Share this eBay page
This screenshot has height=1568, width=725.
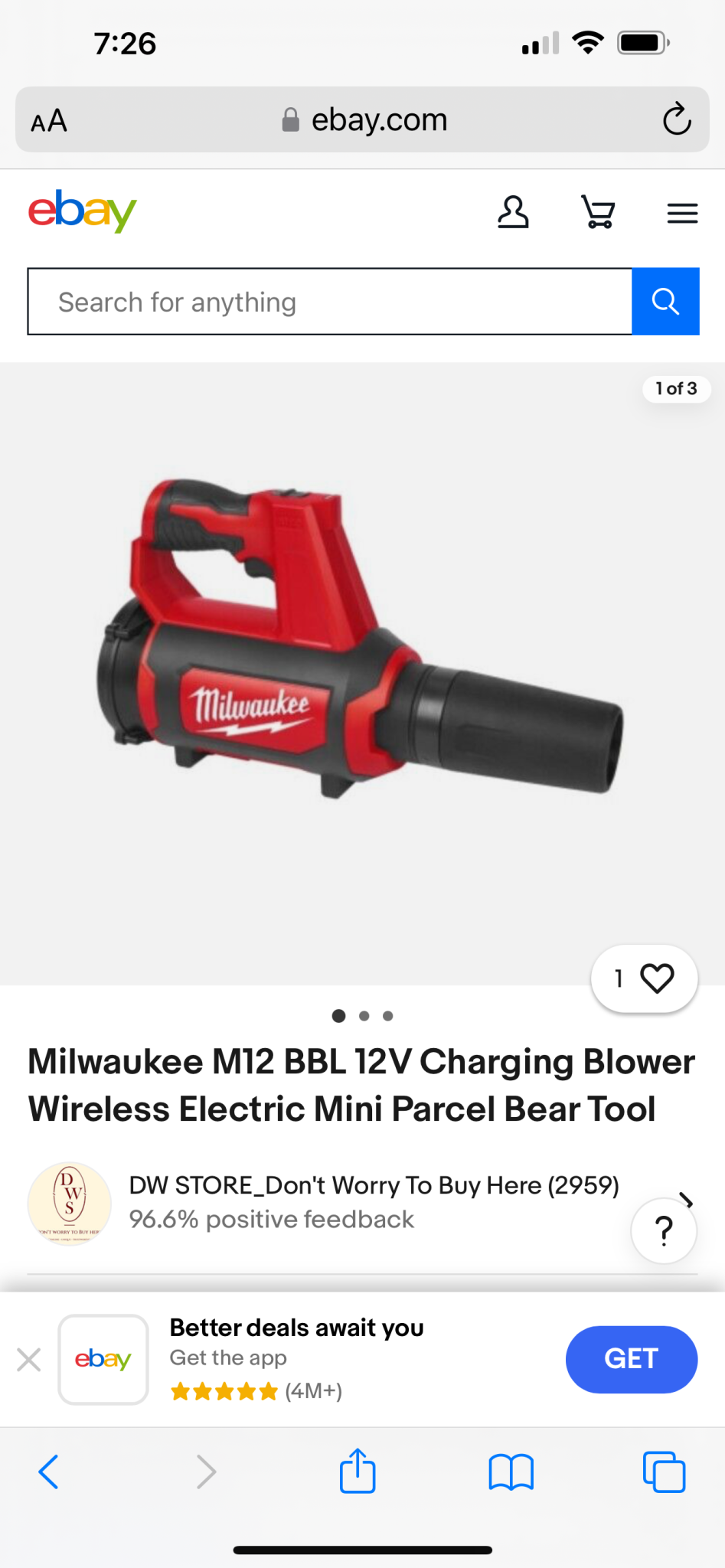pyautogui.click(x=358, y=1472)
